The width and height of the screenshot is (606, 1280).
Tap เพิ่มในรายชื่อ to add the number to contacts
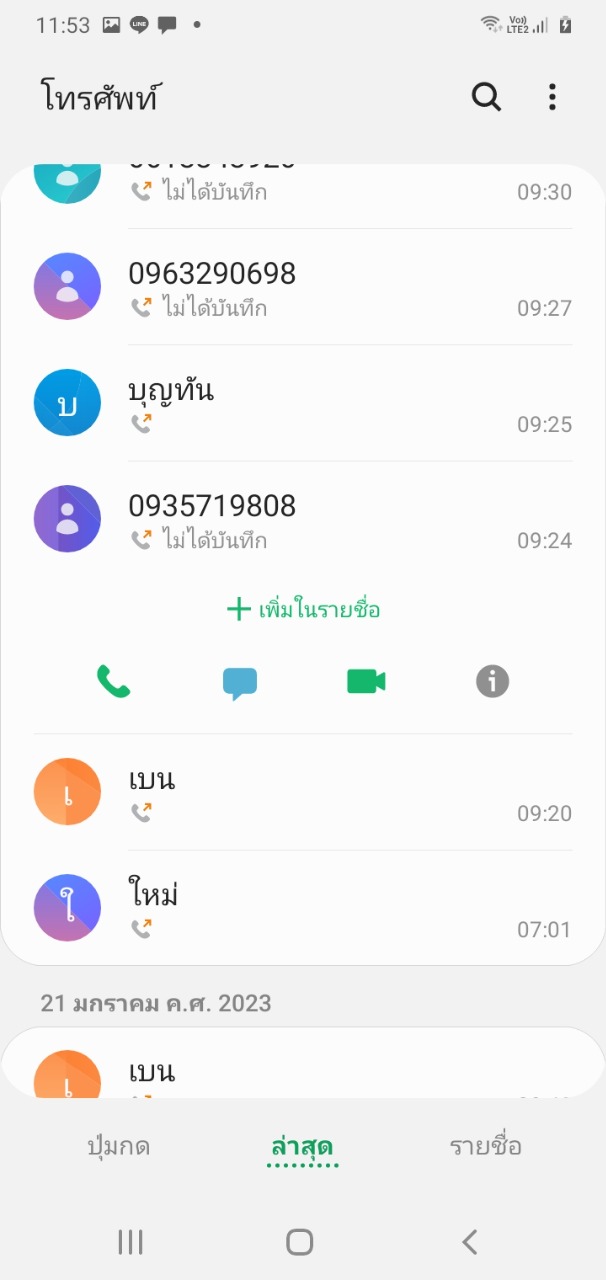(x=303, y=609)
